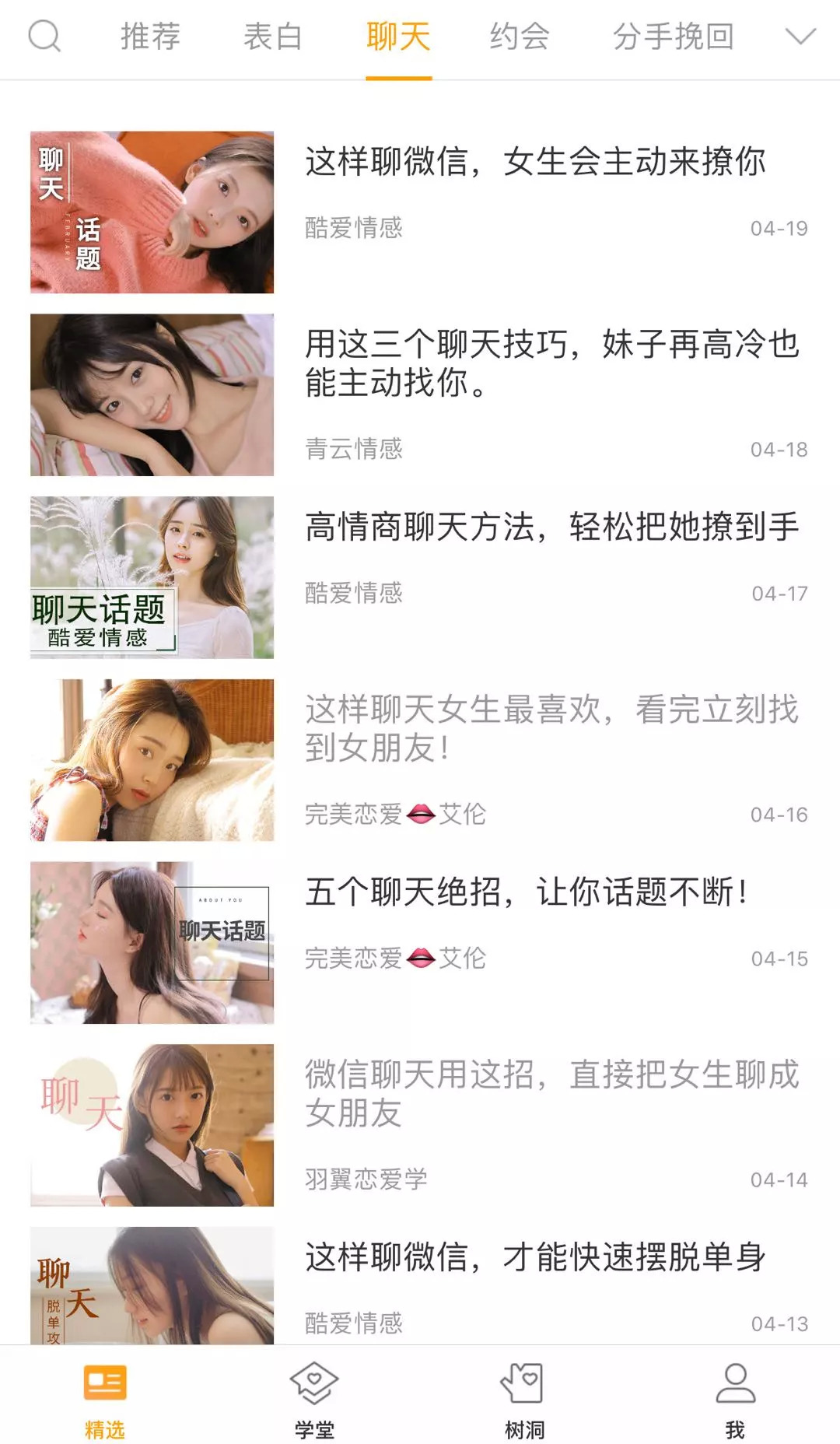Open 高情商聊天方法，轻松把她撩到手
Screen dimensions: 840x1444
click(x=551, y=527)
